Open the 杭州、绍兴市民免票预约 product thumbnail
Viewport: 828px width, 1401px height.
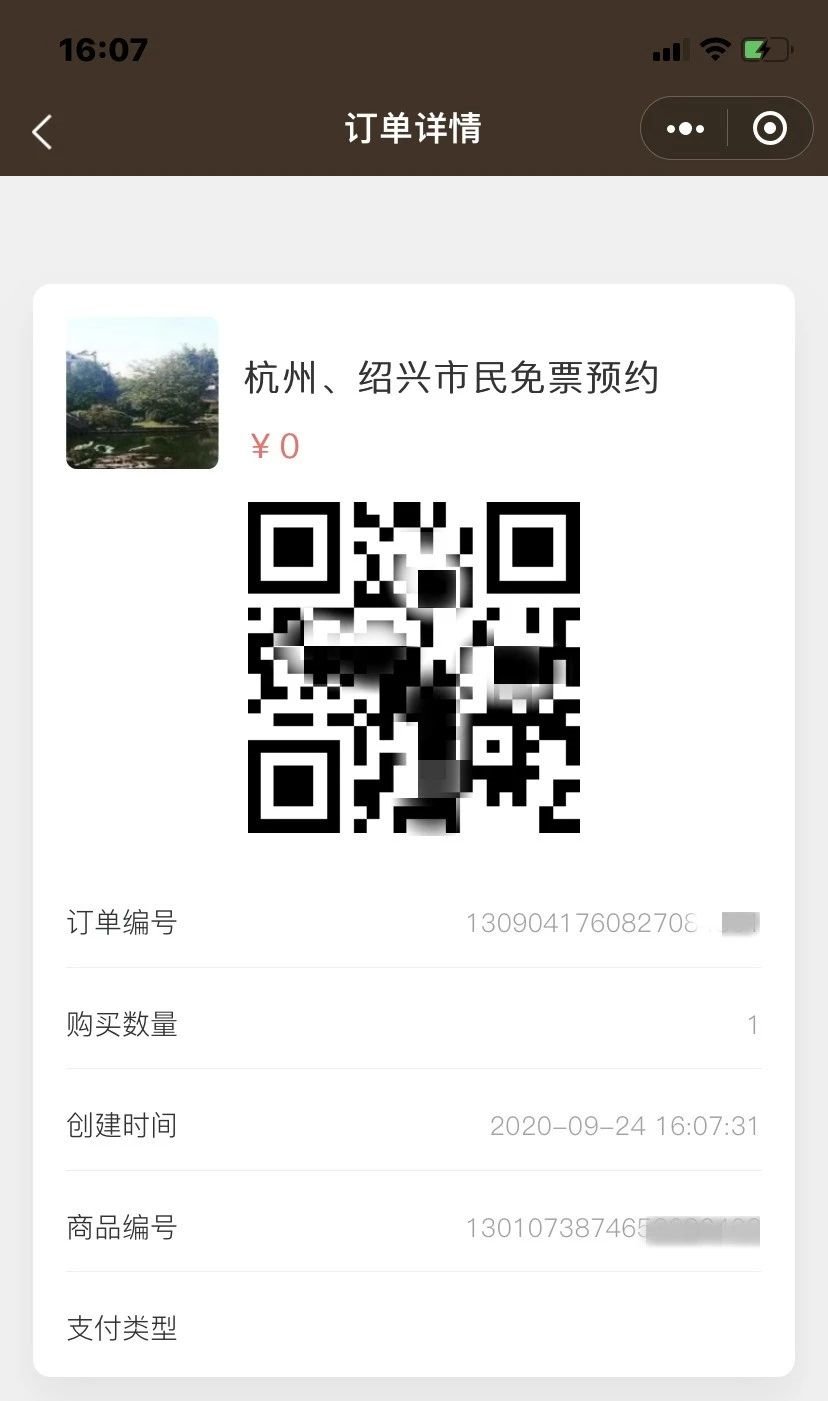coord(142,393)
